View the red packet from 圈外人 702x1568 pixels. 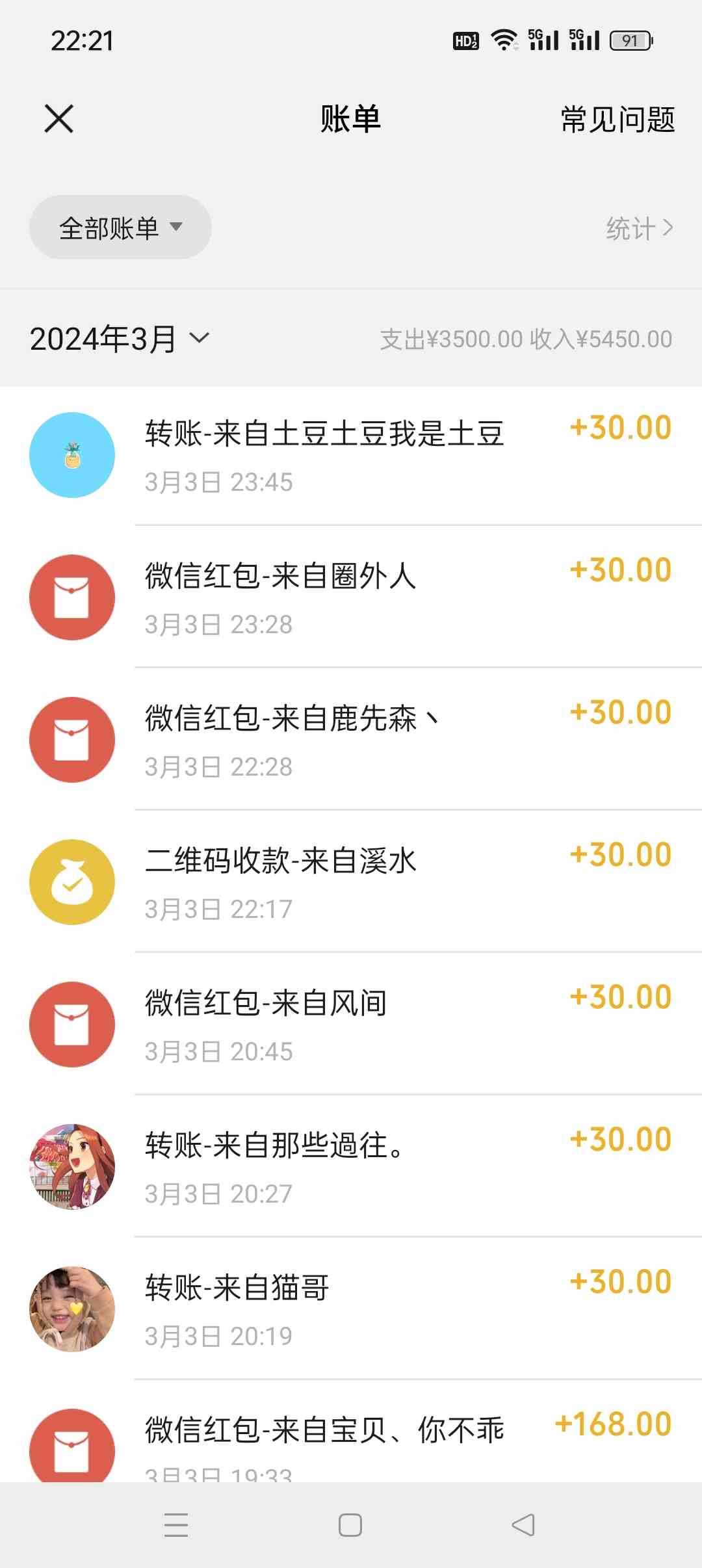tap(351, 597)
